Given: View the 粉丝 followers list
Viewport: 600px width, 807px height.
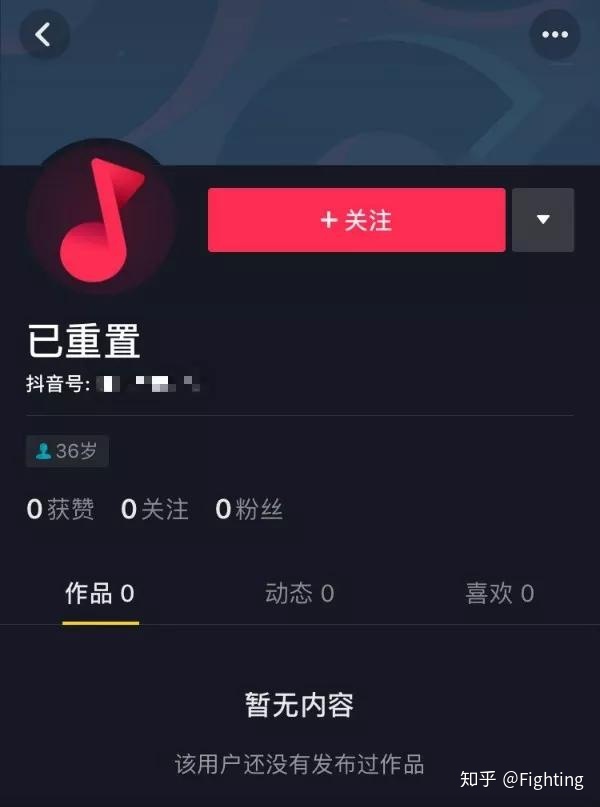Looking at the screenshot, I should click(x=250, y=510).
